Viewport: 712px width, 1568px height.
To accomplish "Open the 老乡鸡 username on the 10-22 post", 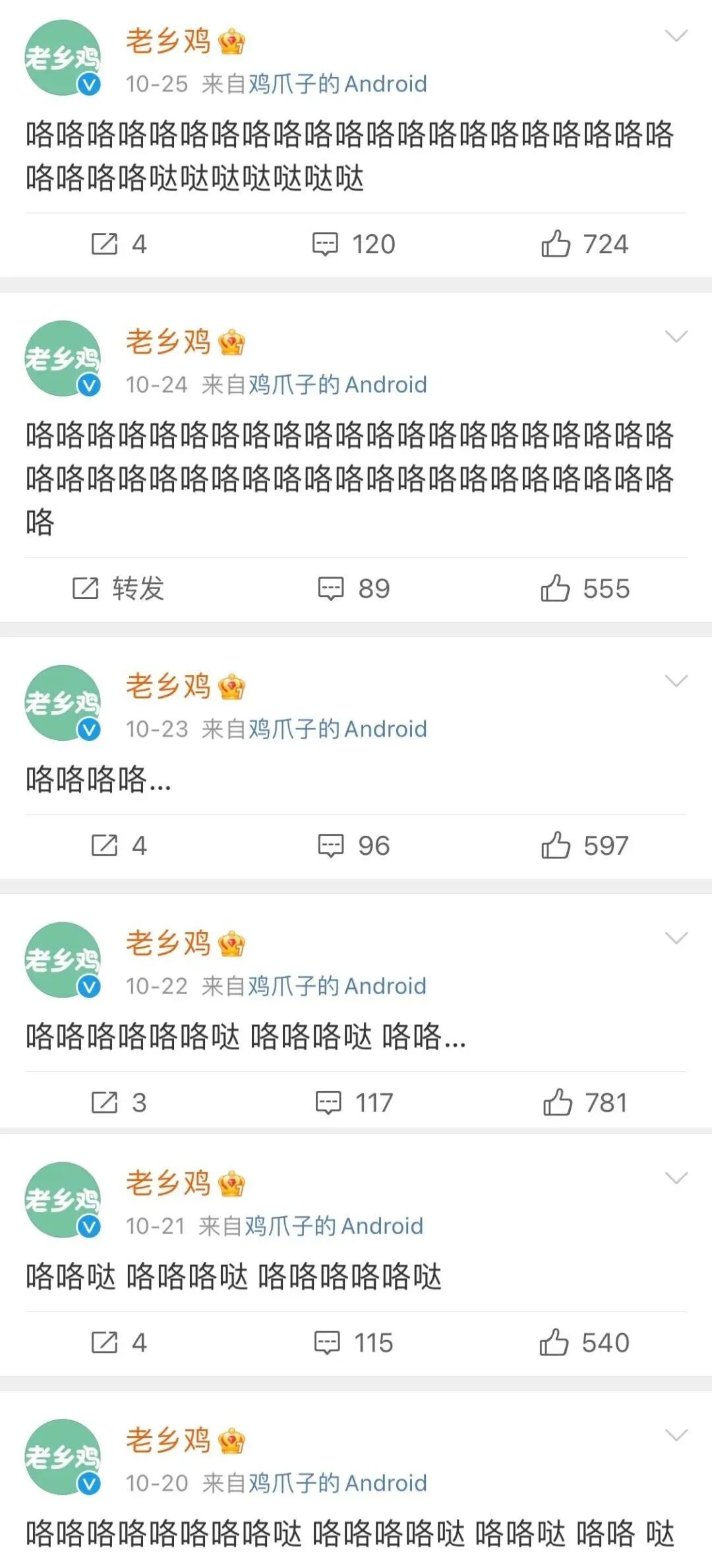I will pyautogui.click(x=168, y=943).
